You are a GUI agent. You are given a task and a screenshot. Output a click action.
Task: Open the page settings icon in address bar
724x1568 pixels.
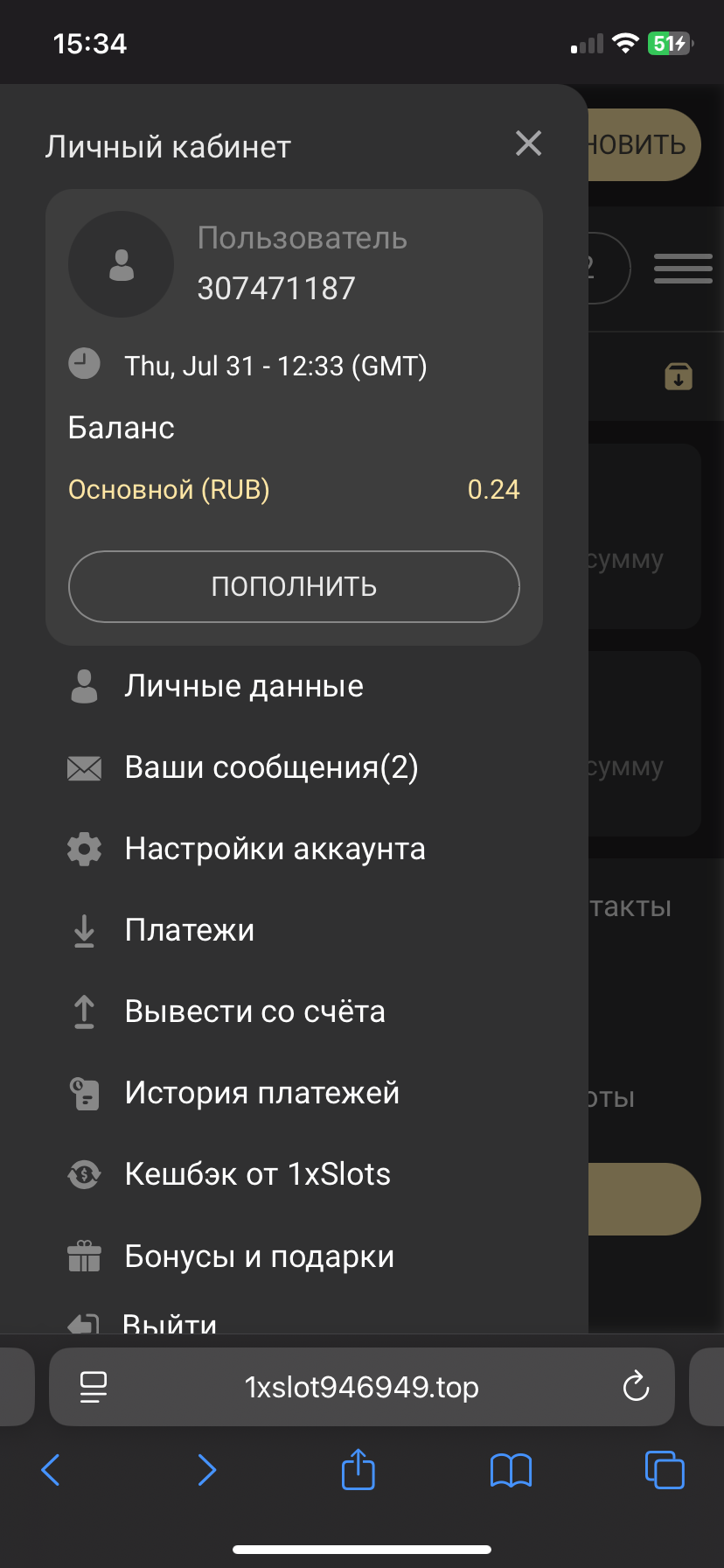pos(93,1387)
